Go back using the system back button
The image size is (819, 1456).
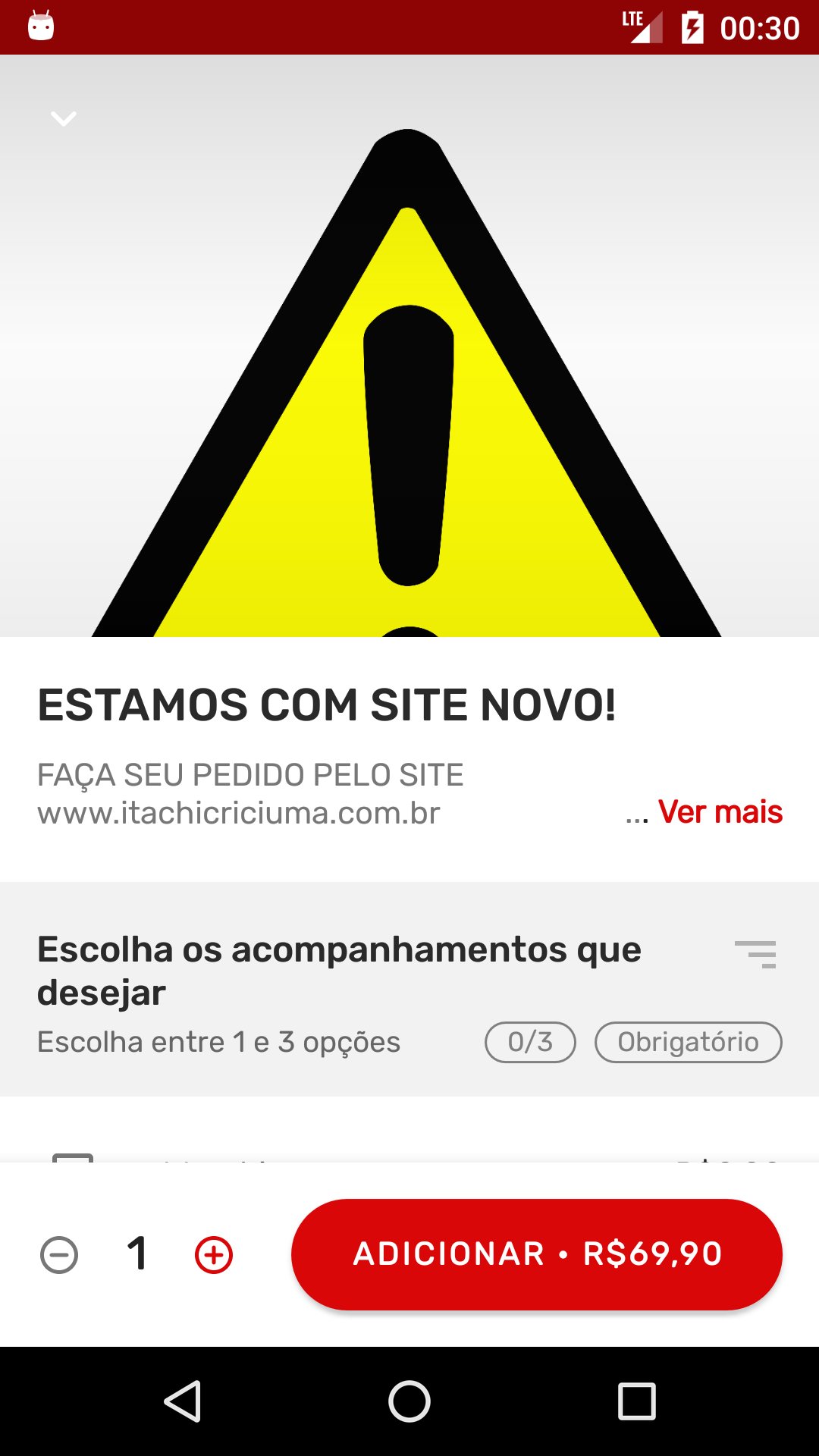pyautogui.click(x=183, y=1401)
